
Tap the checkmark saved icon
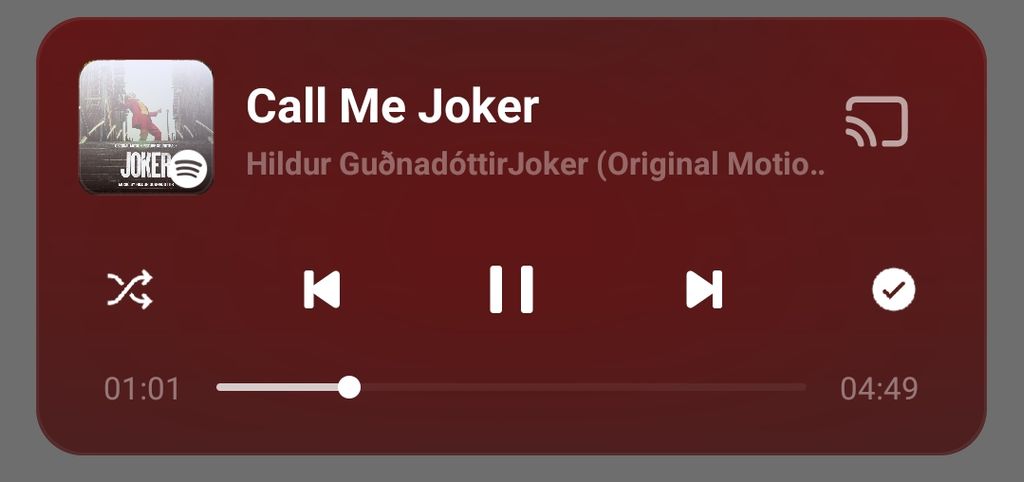[x=893, y=290]
